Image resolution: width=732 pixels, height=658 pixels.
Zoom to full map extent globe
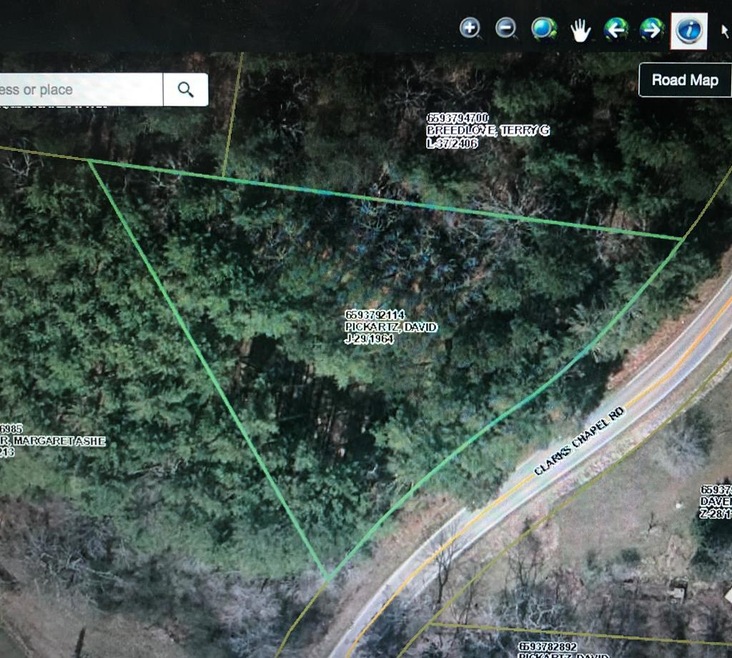[544, 29]
